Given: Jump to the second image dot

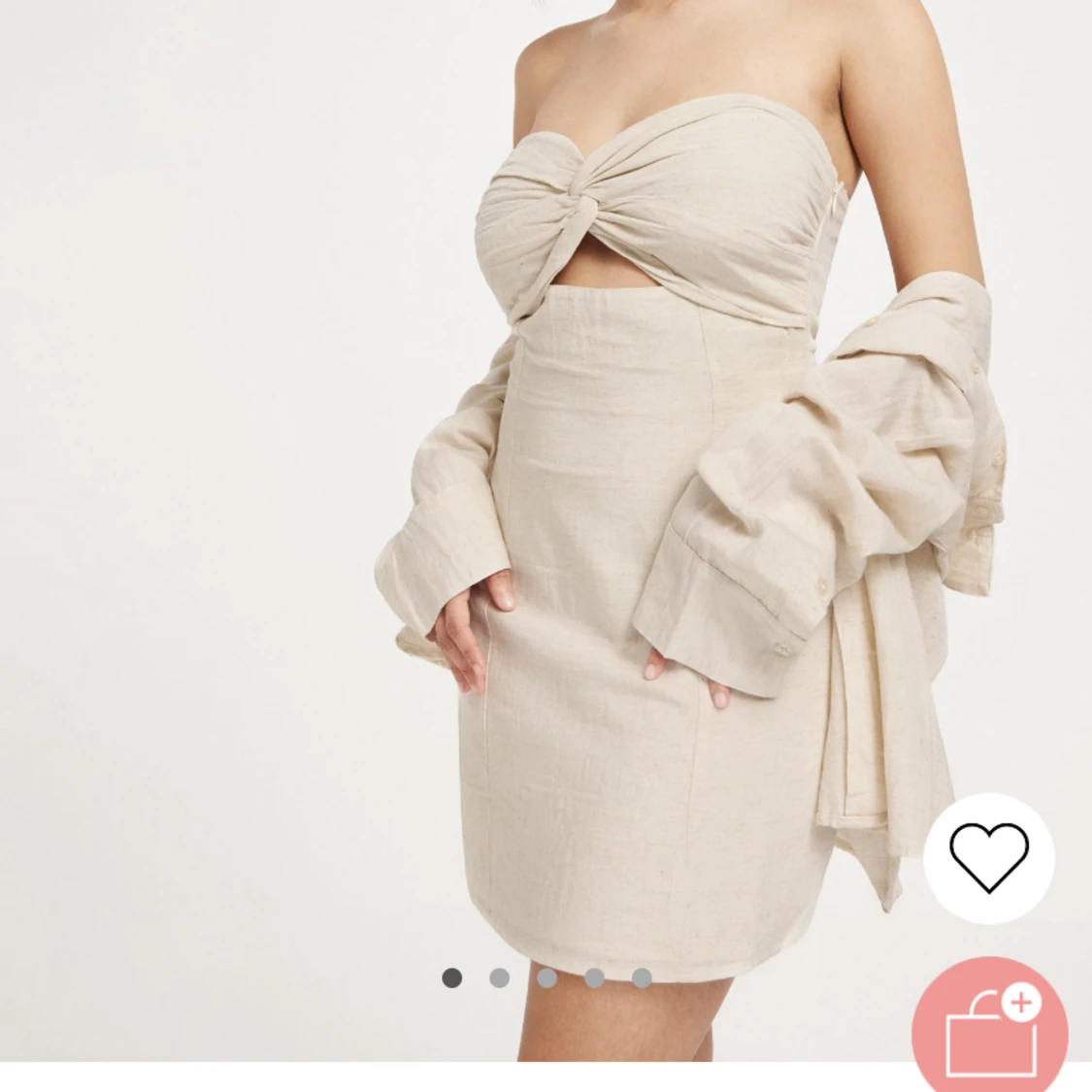Looking at the screenshot, I should [499, 977].
